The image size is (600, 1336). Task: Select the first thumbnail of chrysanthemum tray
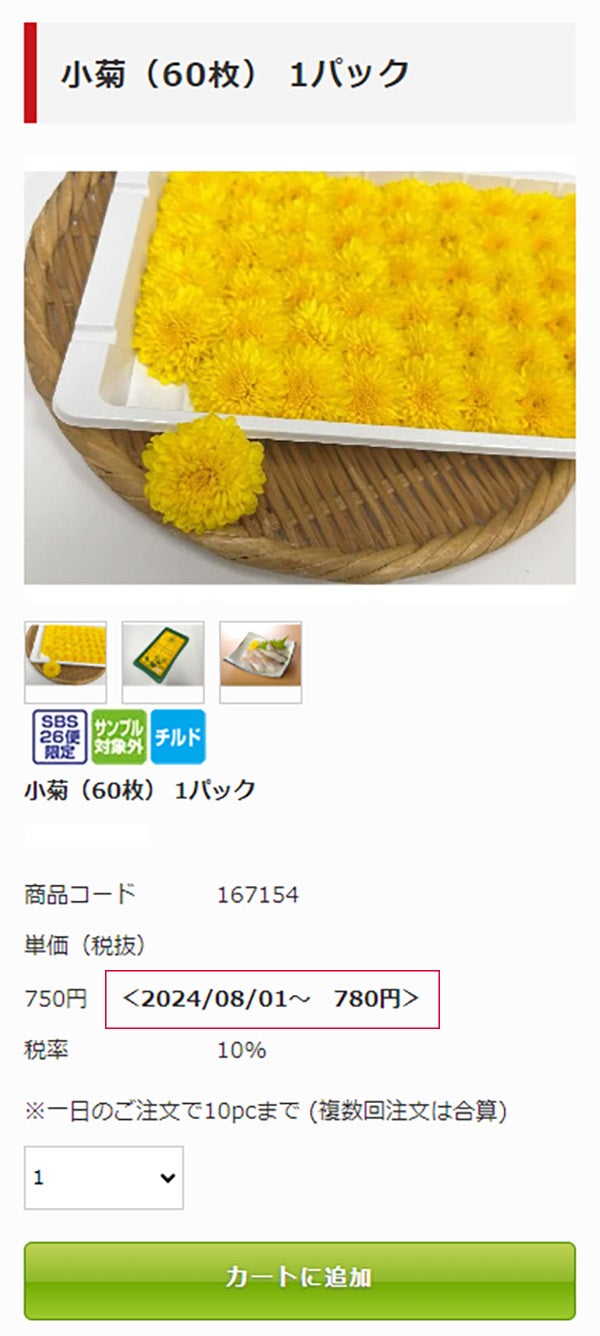(65, 661)
